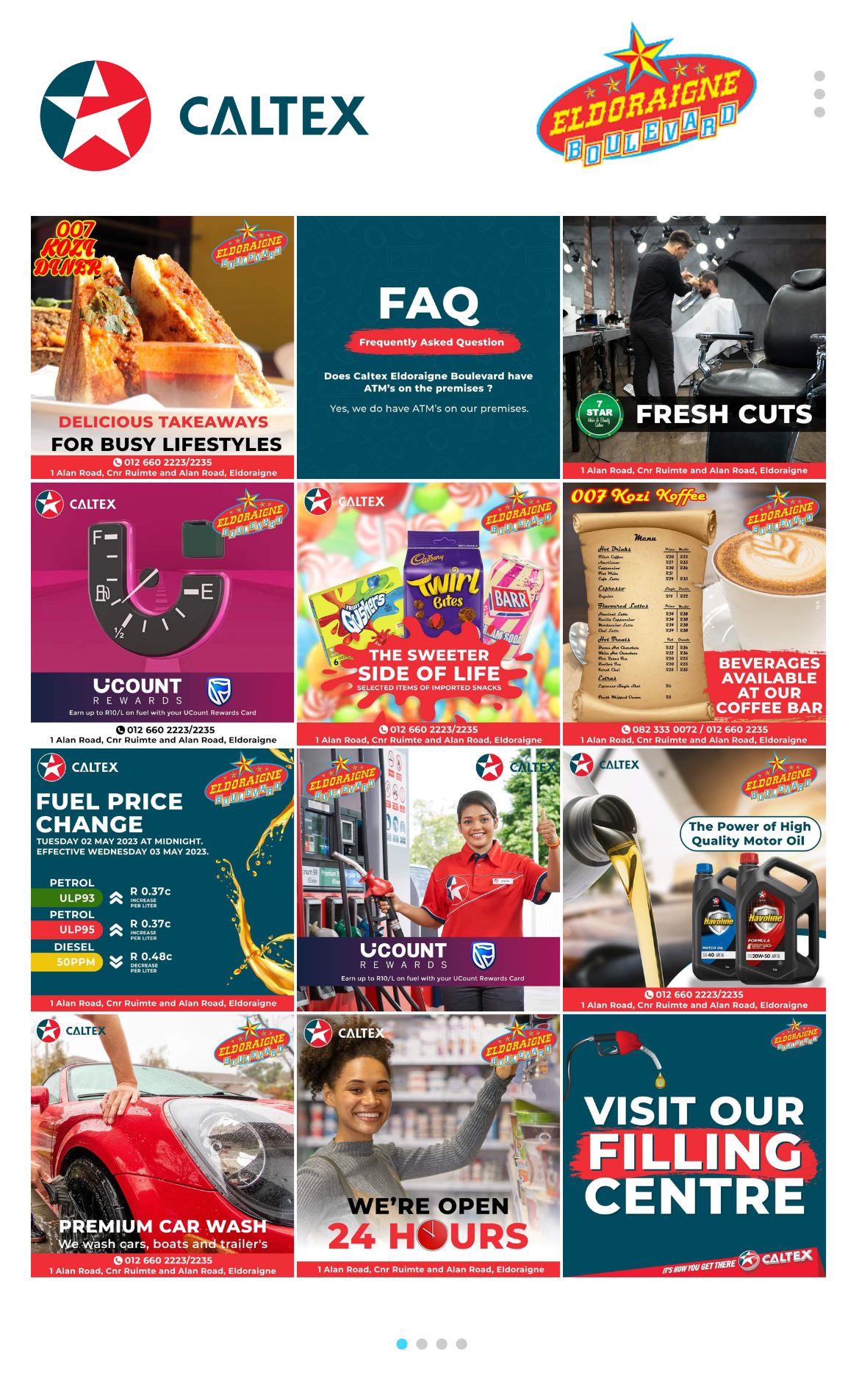Viewport: 859px width, 1400px height.
Task: View the Kozi Koffee beverages menu tile
Action: 694,613
